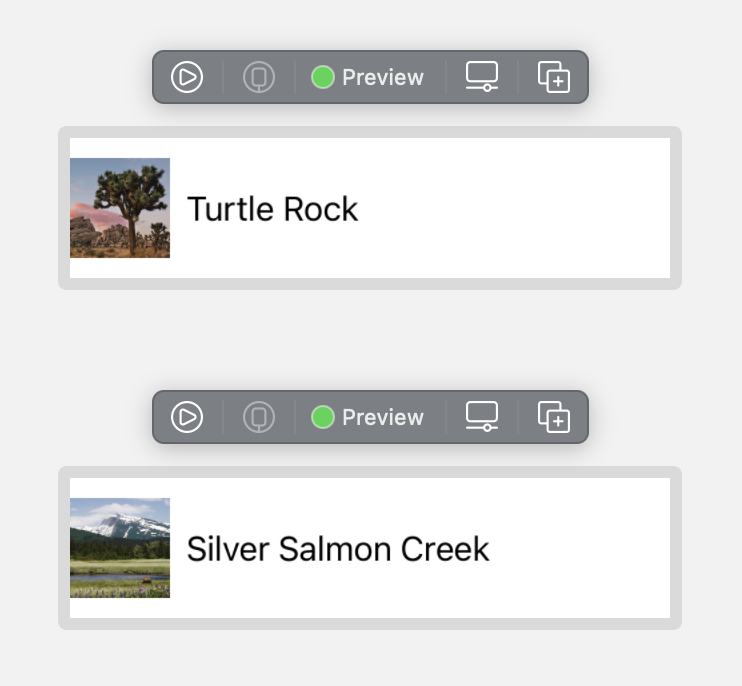The width and height of the screenshot is (742, 686).
Task: Select selectable mode icon above Turtle Rock
Action: [259, 77]
